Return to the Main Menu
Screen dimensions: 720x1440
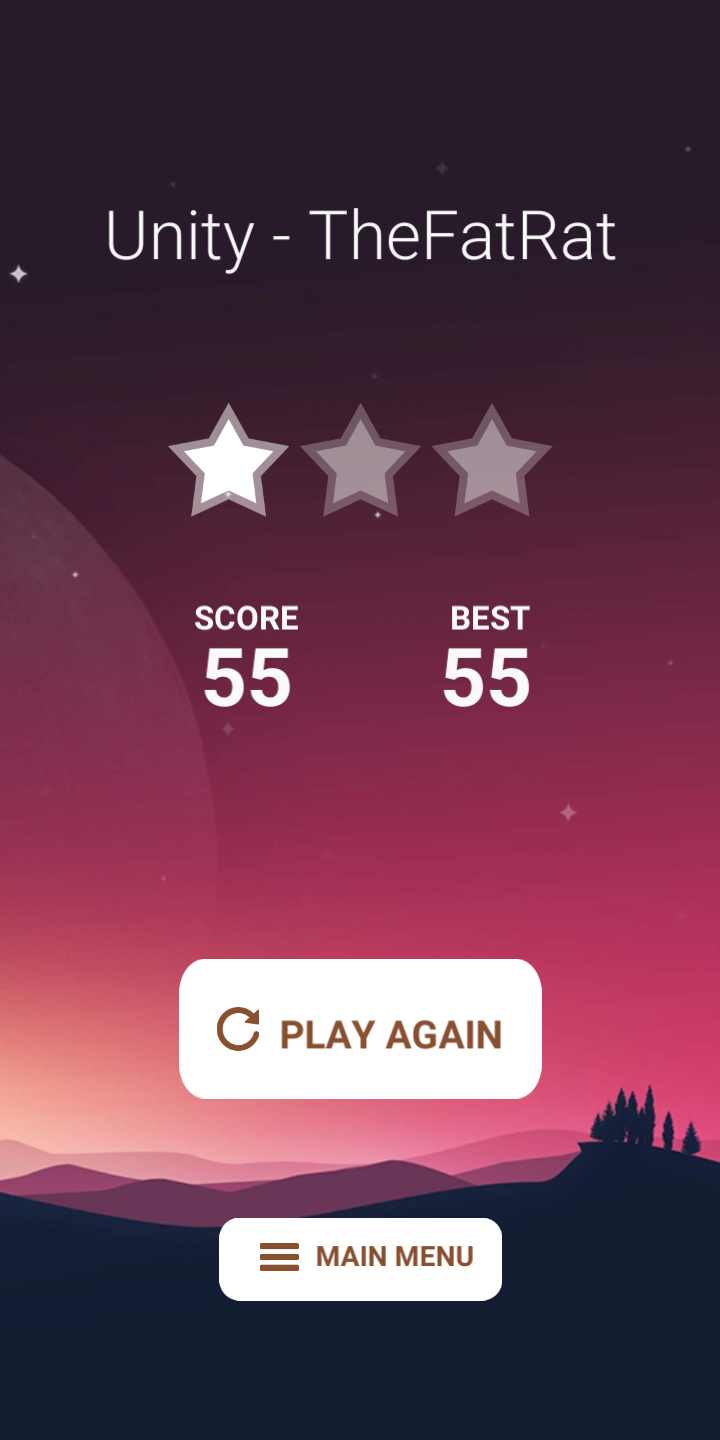(x=360, y=1258)
